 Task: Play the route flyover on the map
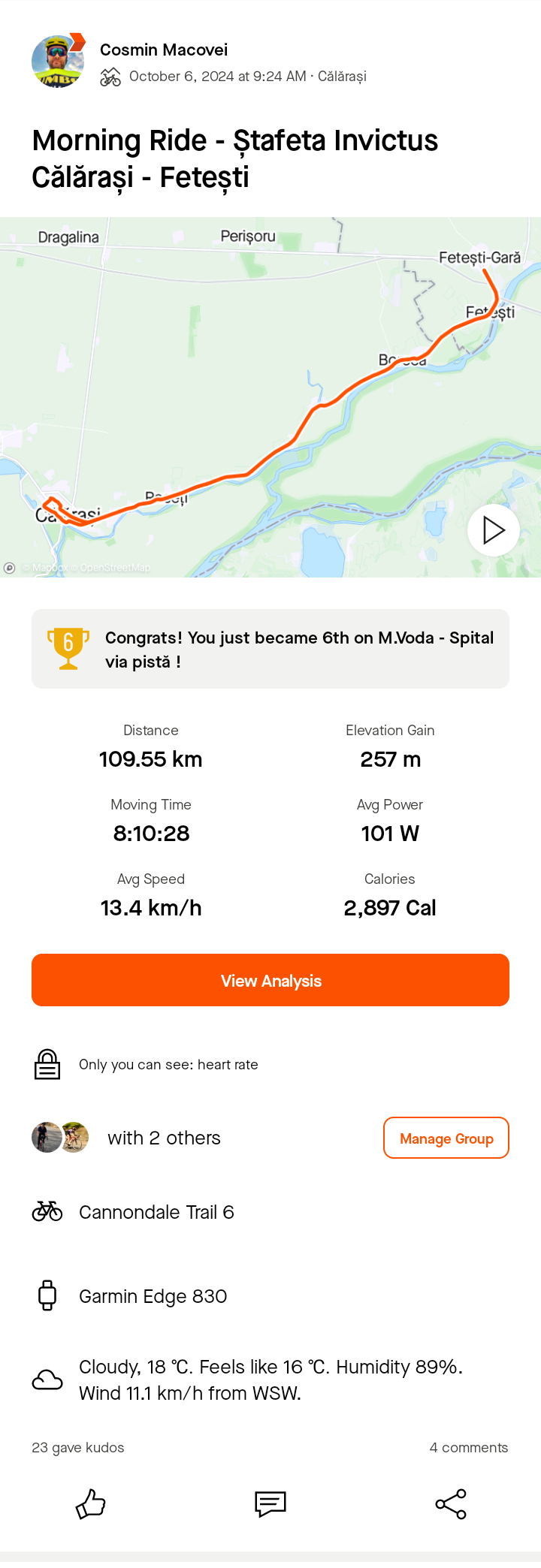tap(493, 530)
